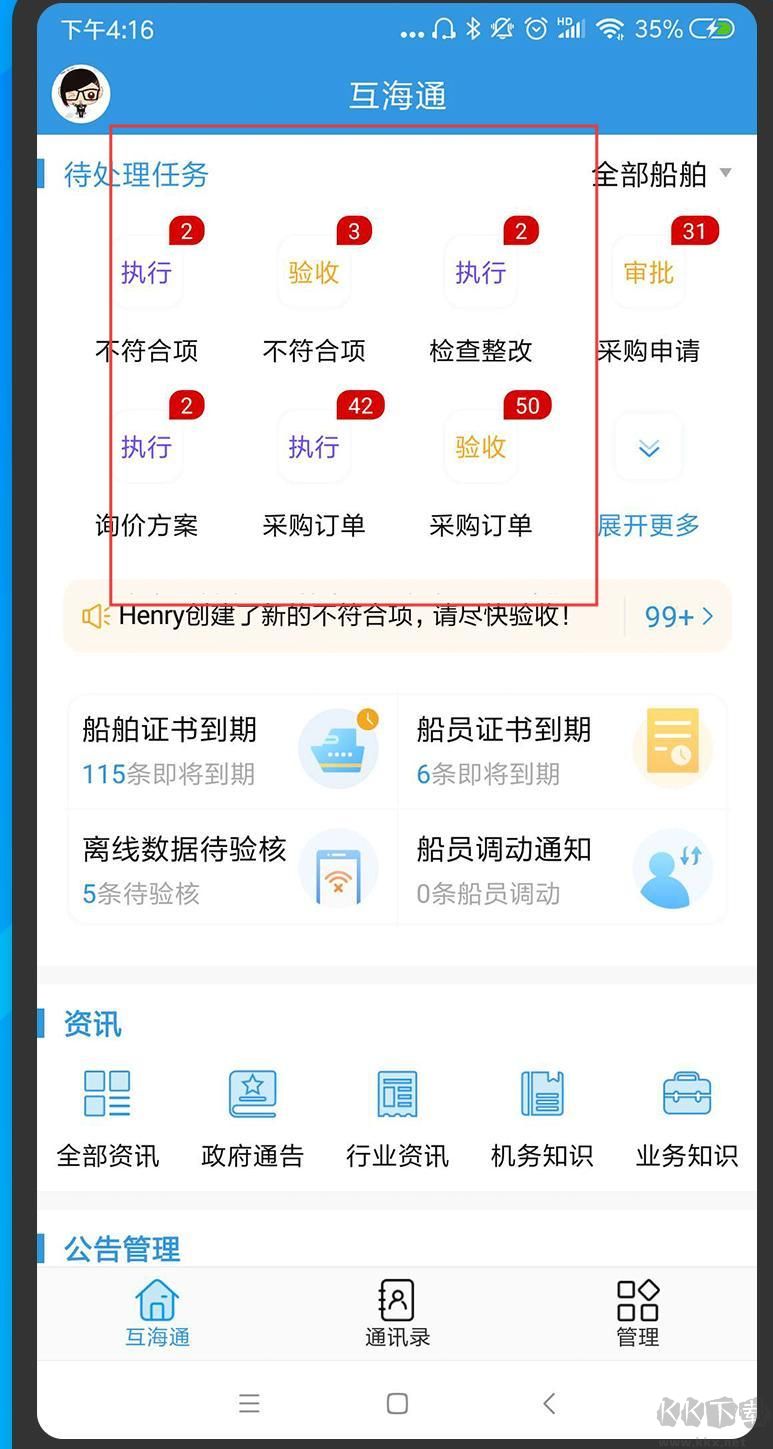Viewport: 773px width, 1449px height.
Task: Select the 行业资讯 icon
Action: coord(396,1092)
